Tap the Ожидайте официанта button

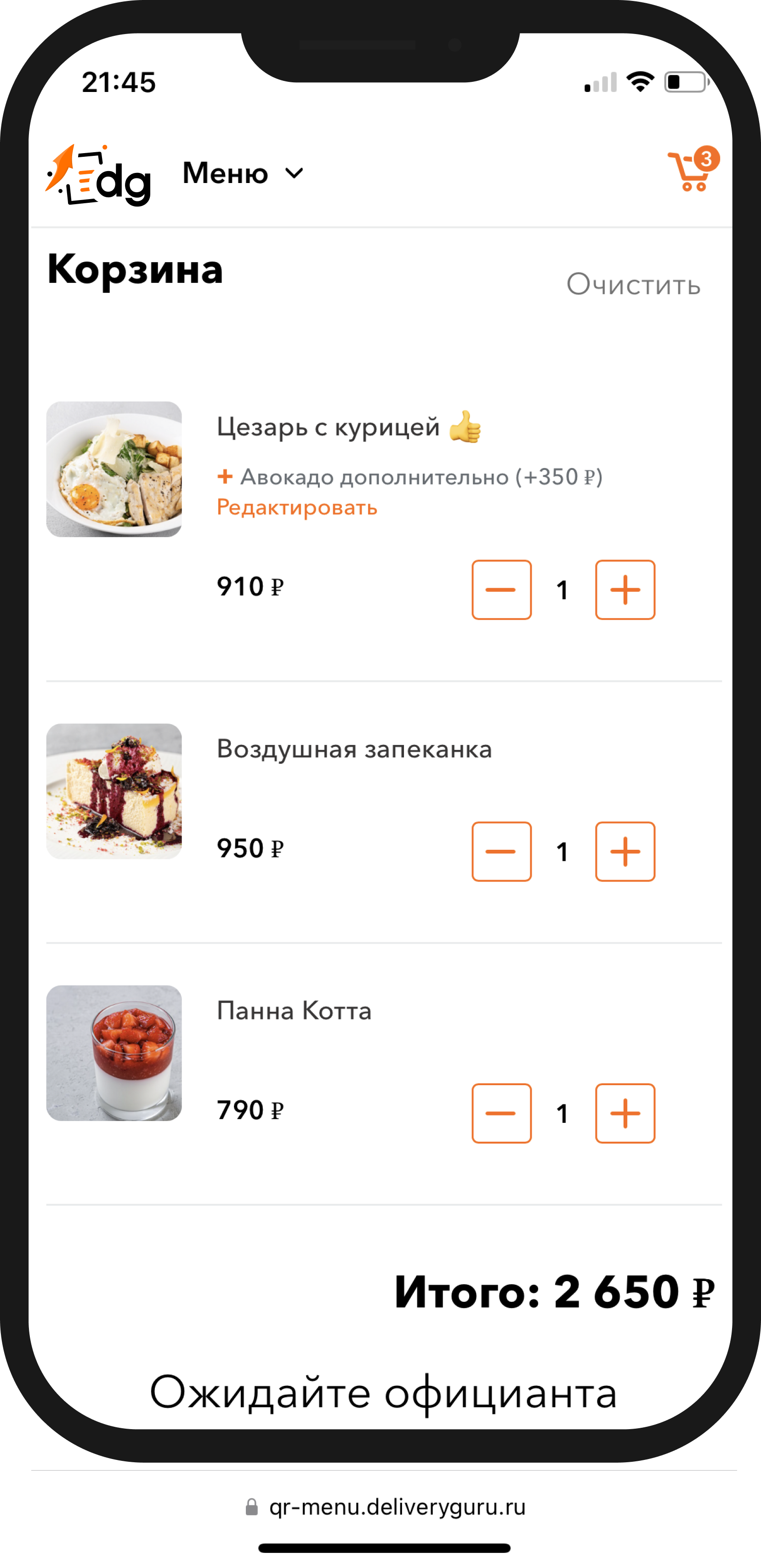coord(383,1392)
